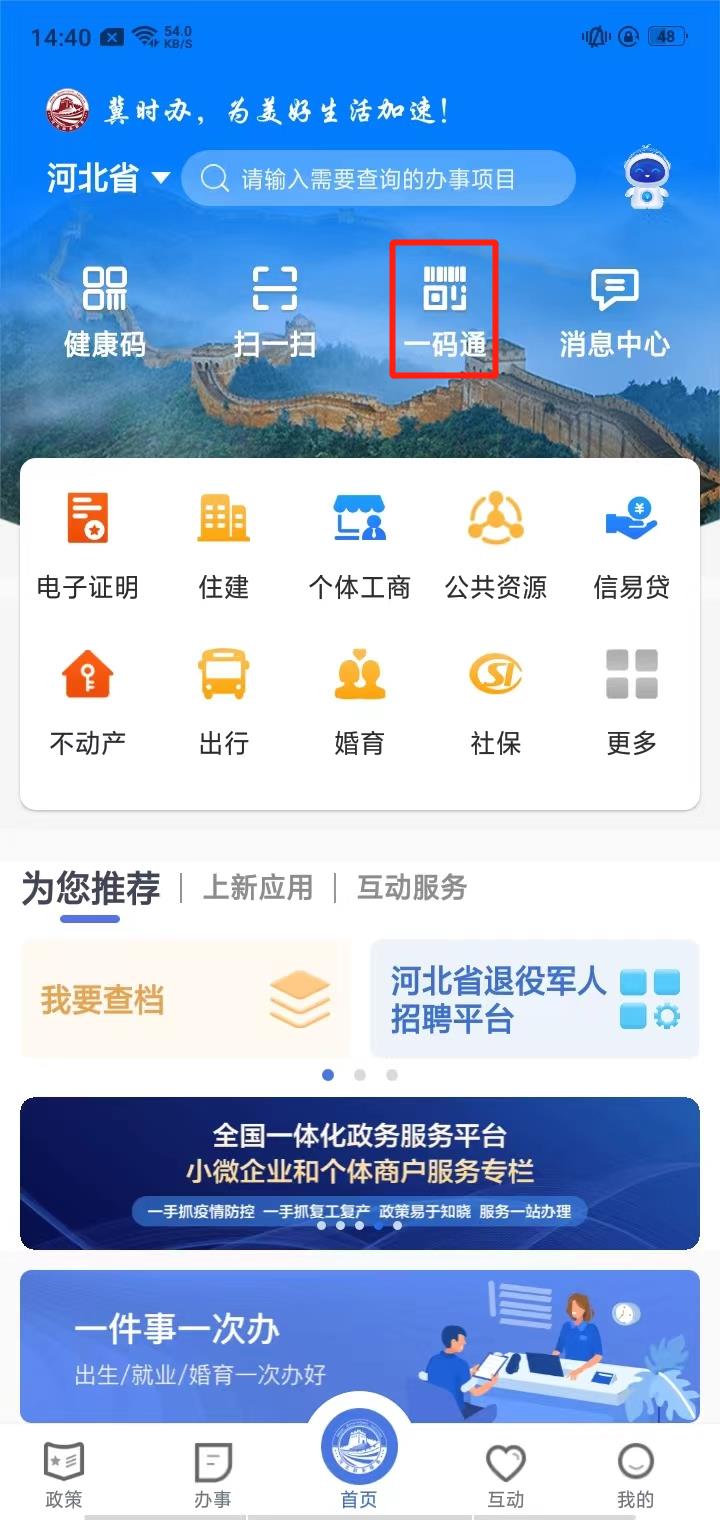Open the 电子证明 service
The width and height of the screenshot is (720, 1520).
click(87, 544)
